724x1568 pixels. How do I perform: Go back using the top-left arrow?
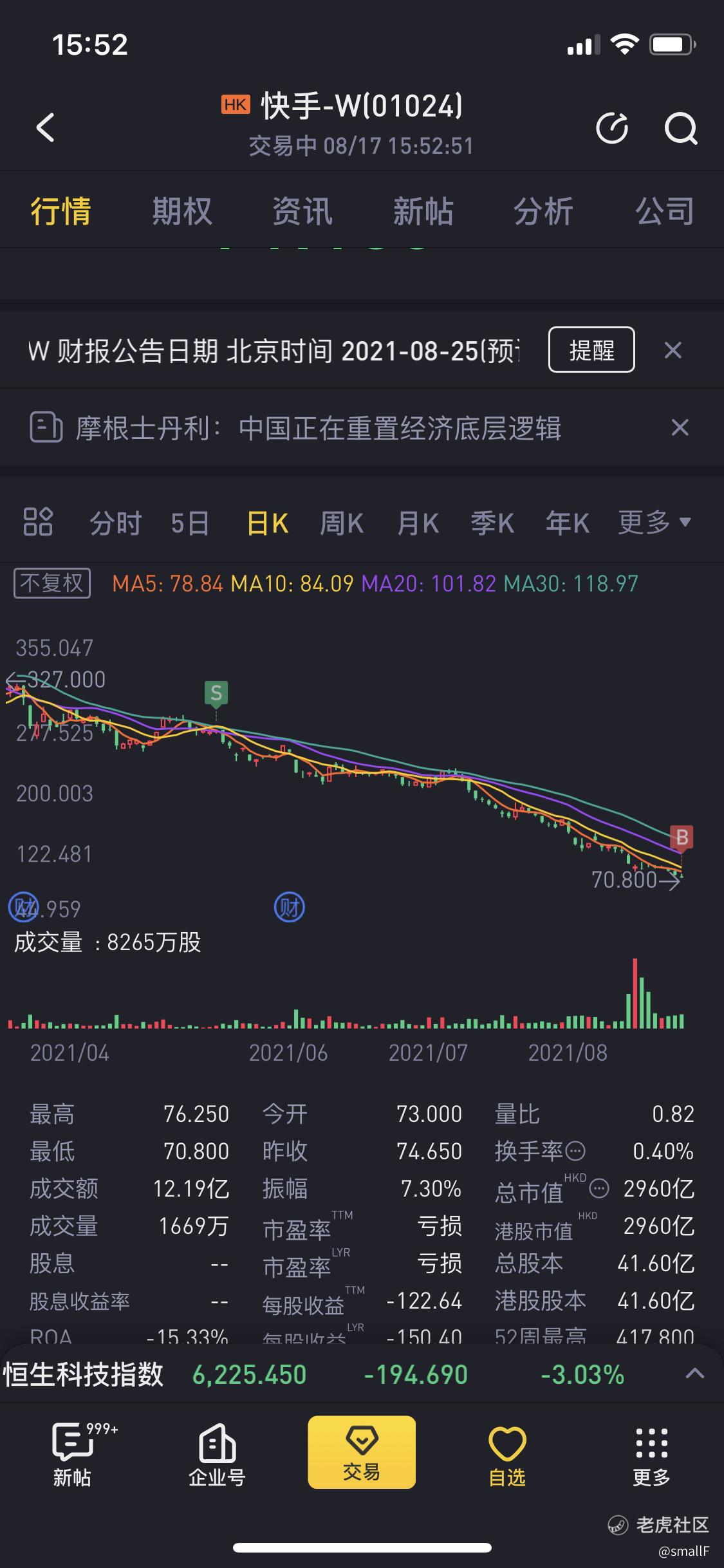(x=45, y=127)
